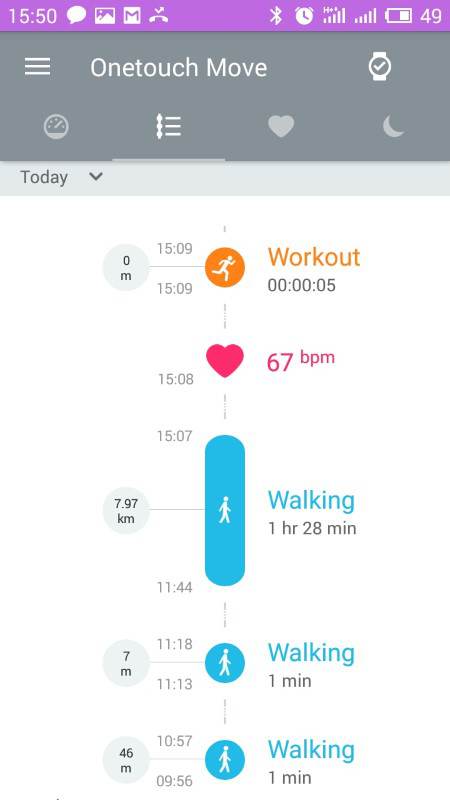The image size is (450, 800).
Task: Switch to the dashboard gauge tab
Action: point(56,127)
